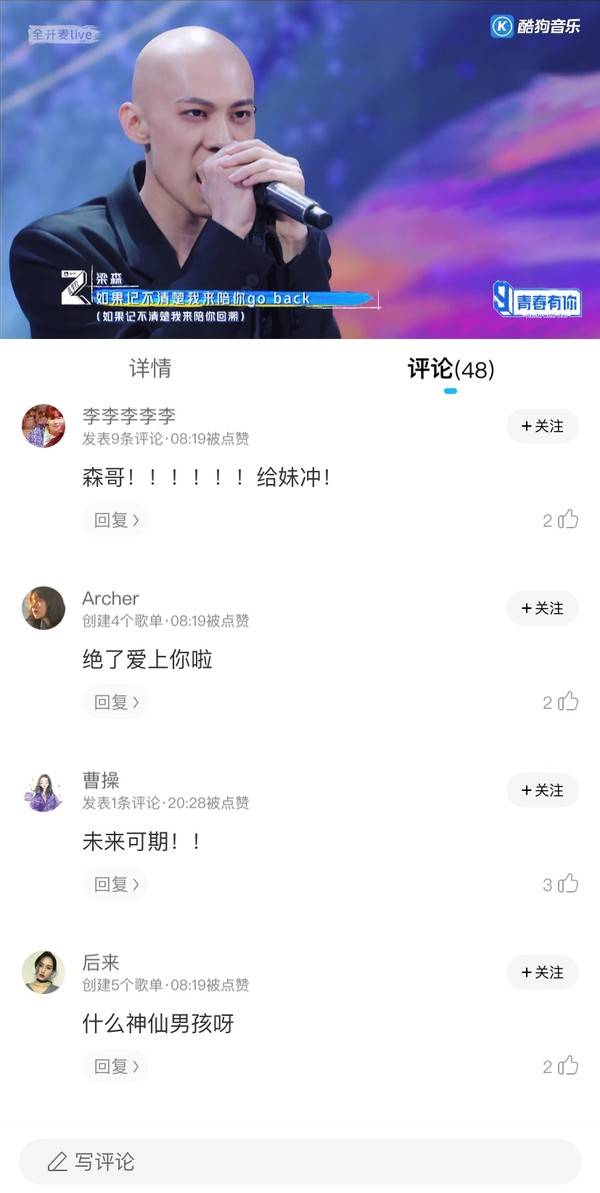Follow user 后来
Screen dimensions: 600x1193
542,972
